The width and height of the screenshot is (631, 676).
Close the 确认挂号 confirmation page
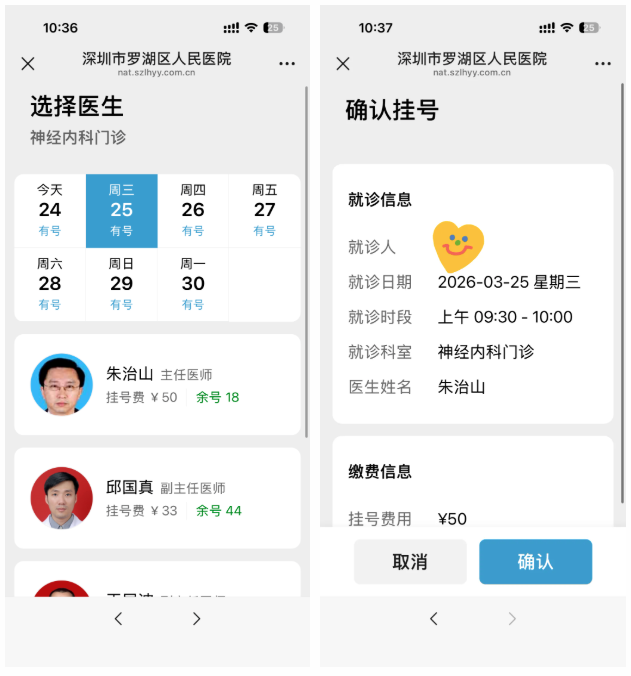pos(343,64)
